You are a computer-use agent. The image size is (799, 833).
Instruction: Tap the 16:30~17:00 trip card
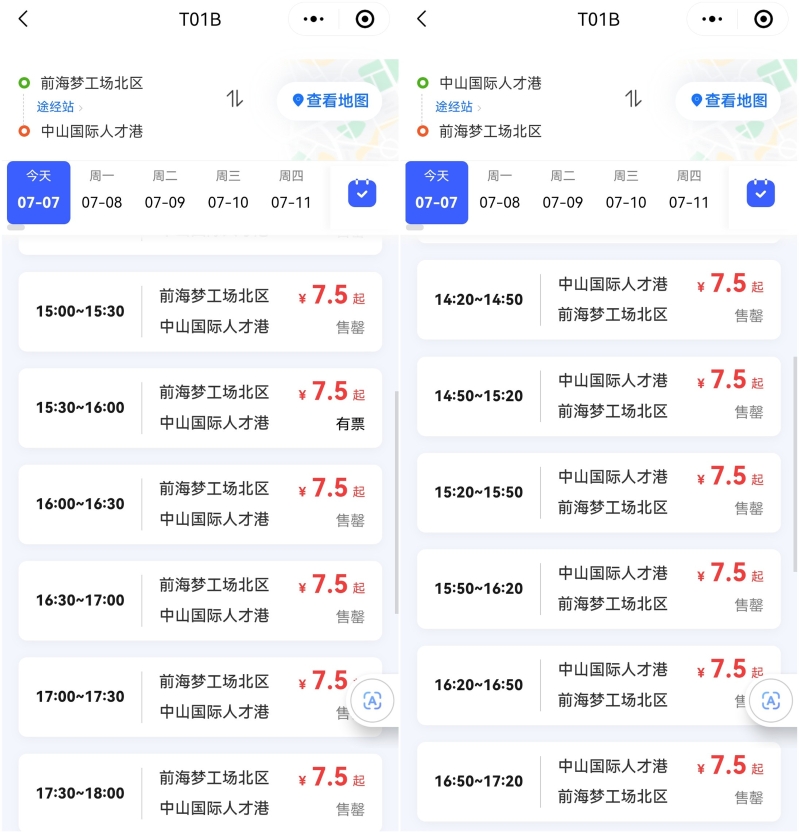pyautogui.click(x=200, y=600)
